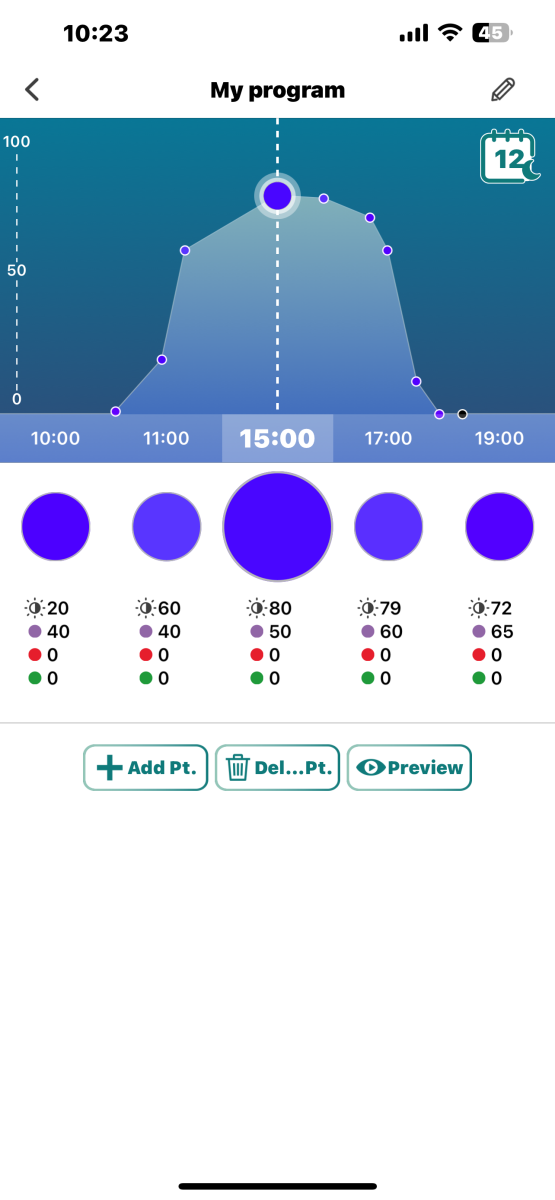Open the calendar moon schedule icon
The image size is (555, 1200).
(x=512, y=155)
